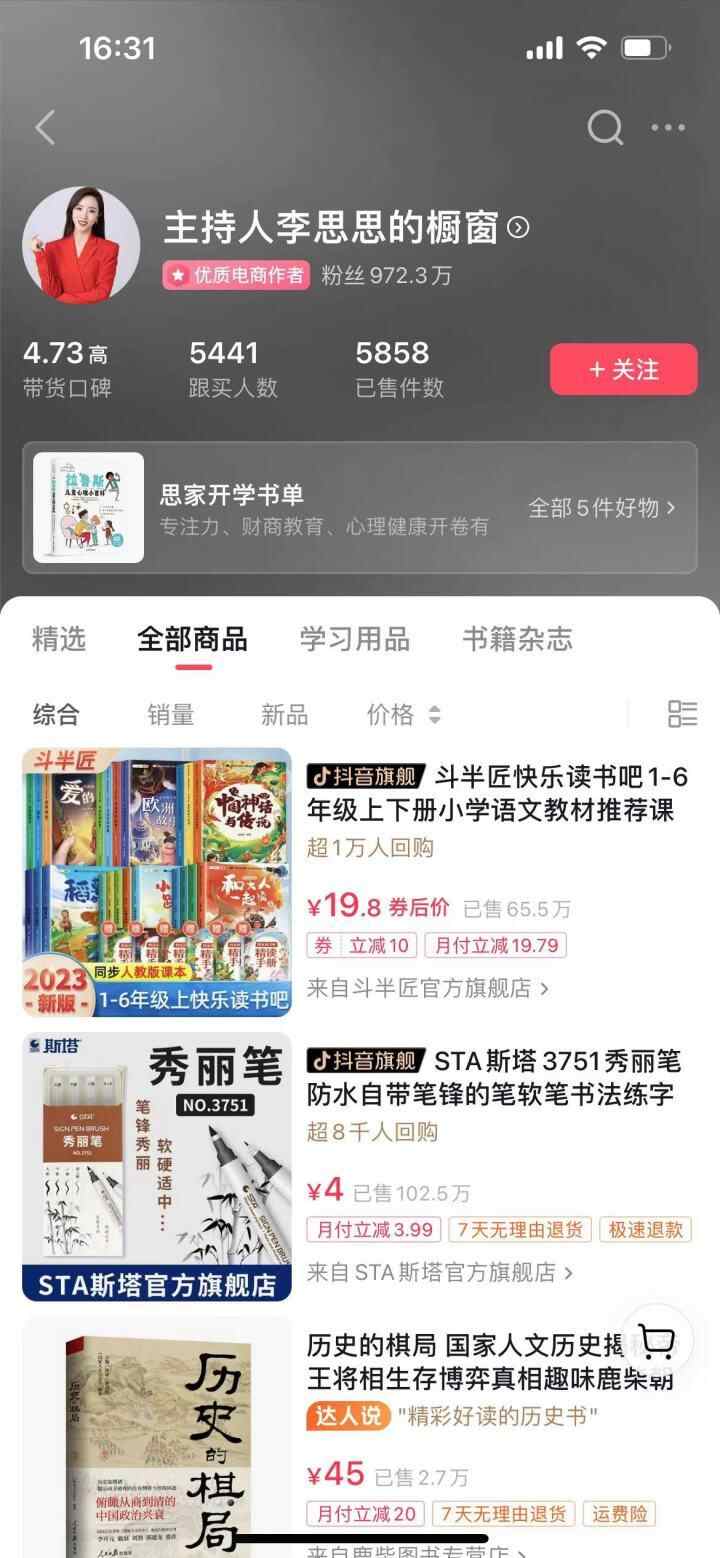Select the 全部商品 tab

pos(192,639)
